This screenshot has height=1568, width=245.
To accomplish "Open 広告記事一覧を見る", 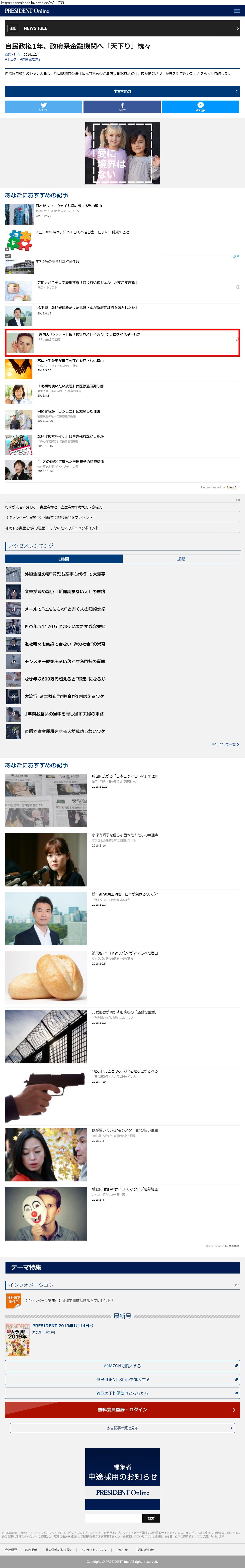I will click(x=122, y=1427).
